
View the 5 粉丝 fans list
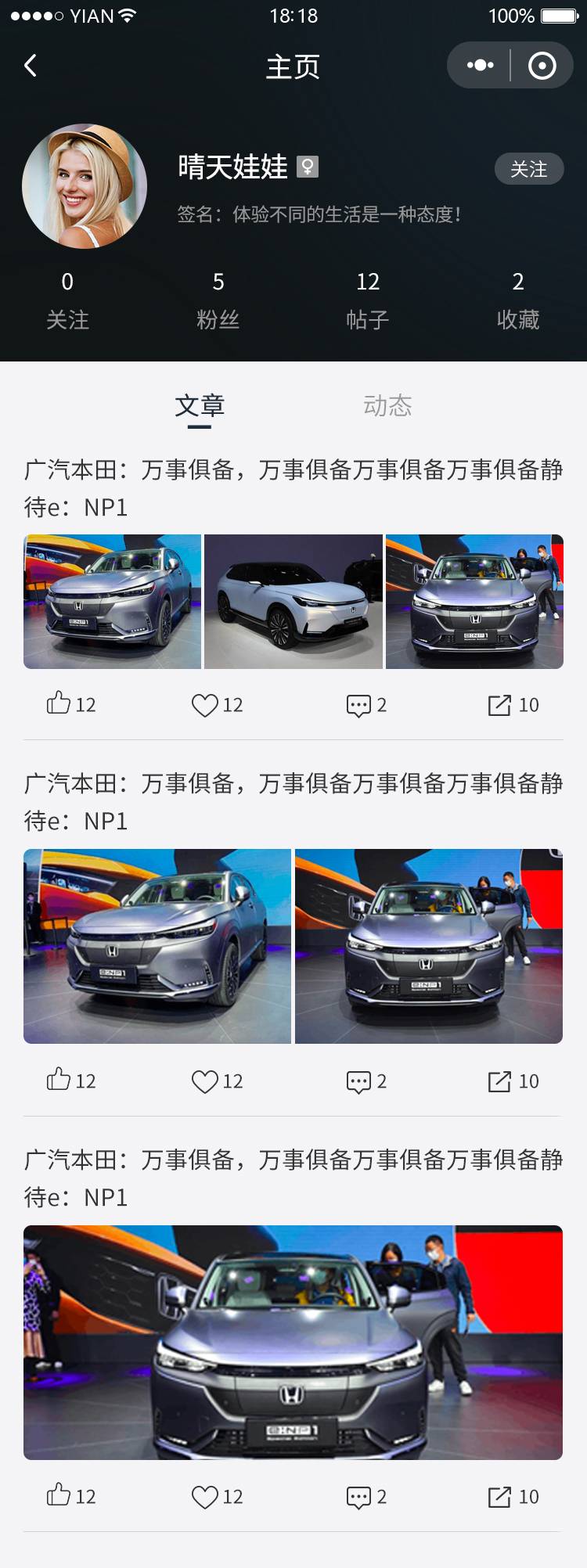[218, 300]
